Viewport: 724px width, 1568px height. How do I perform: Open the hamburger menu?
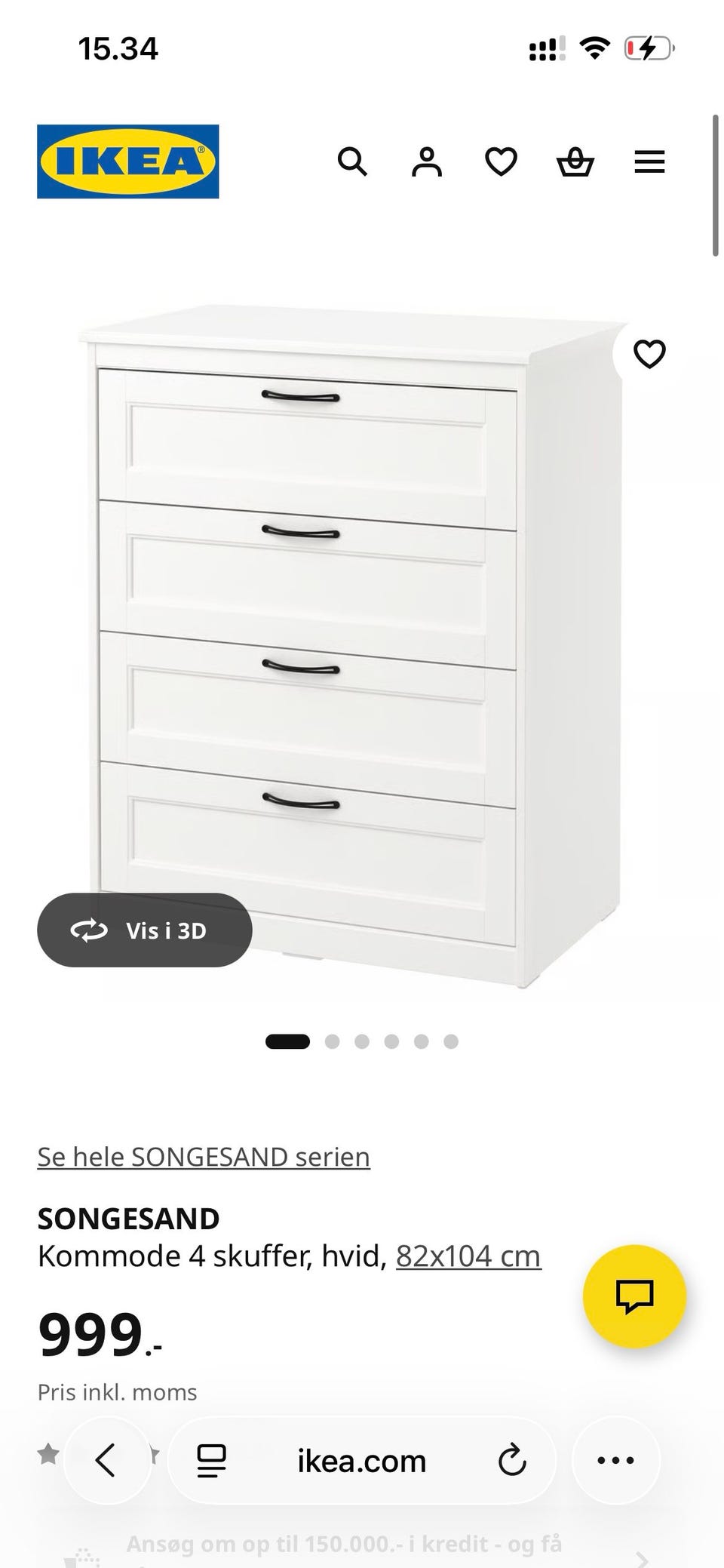click(x=649, y=161)
